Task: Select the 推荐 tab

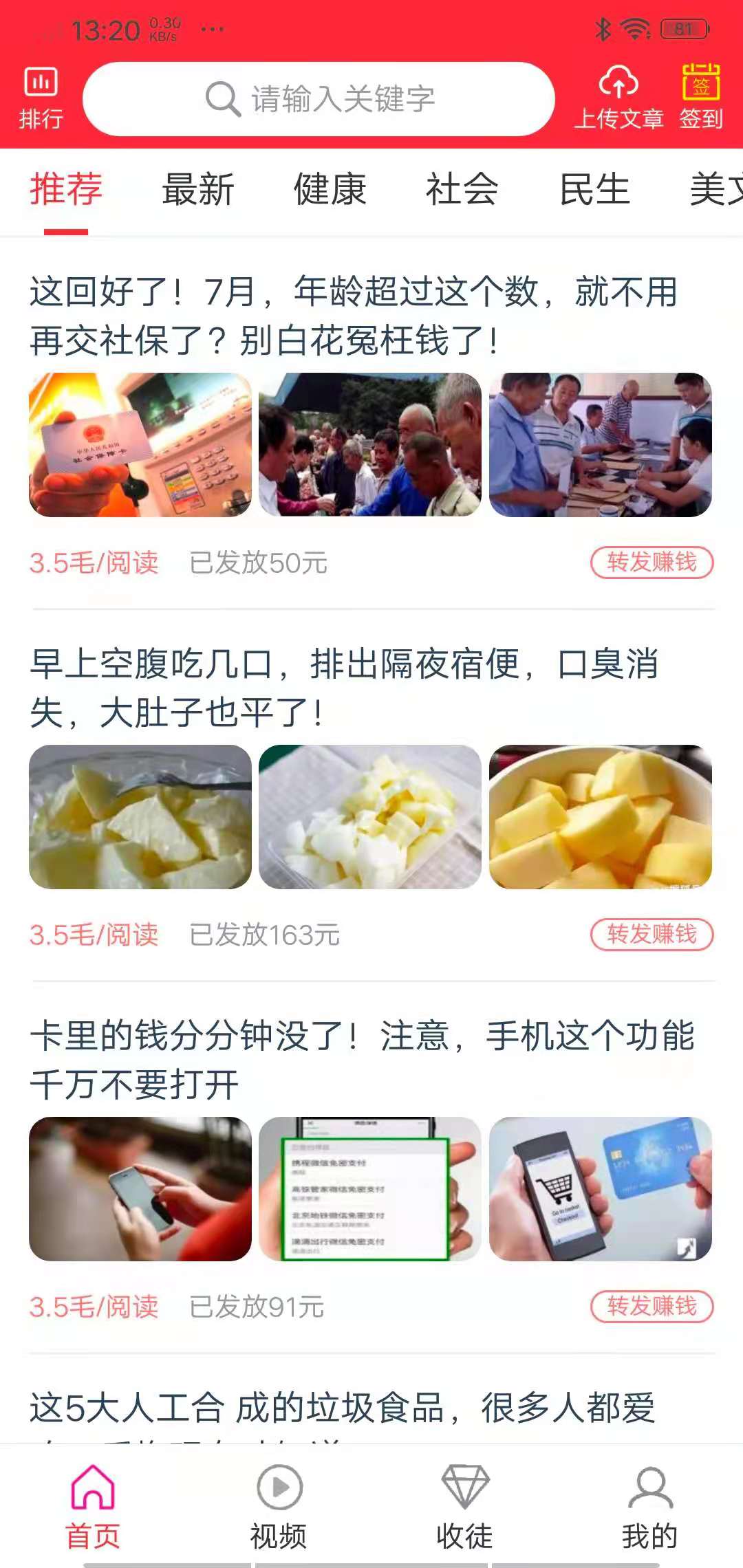Action: point(66,190)
